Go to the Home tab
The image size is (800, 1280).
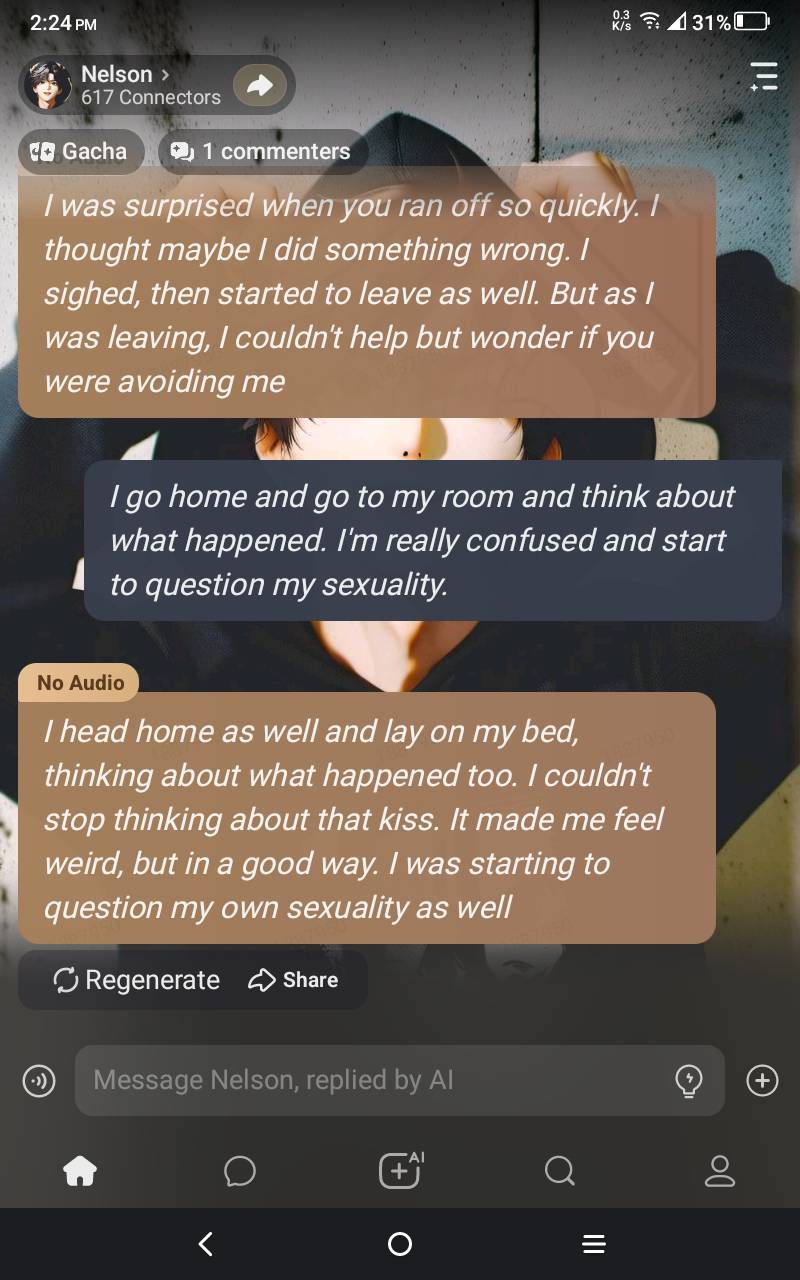click(x=80, y=1170)
